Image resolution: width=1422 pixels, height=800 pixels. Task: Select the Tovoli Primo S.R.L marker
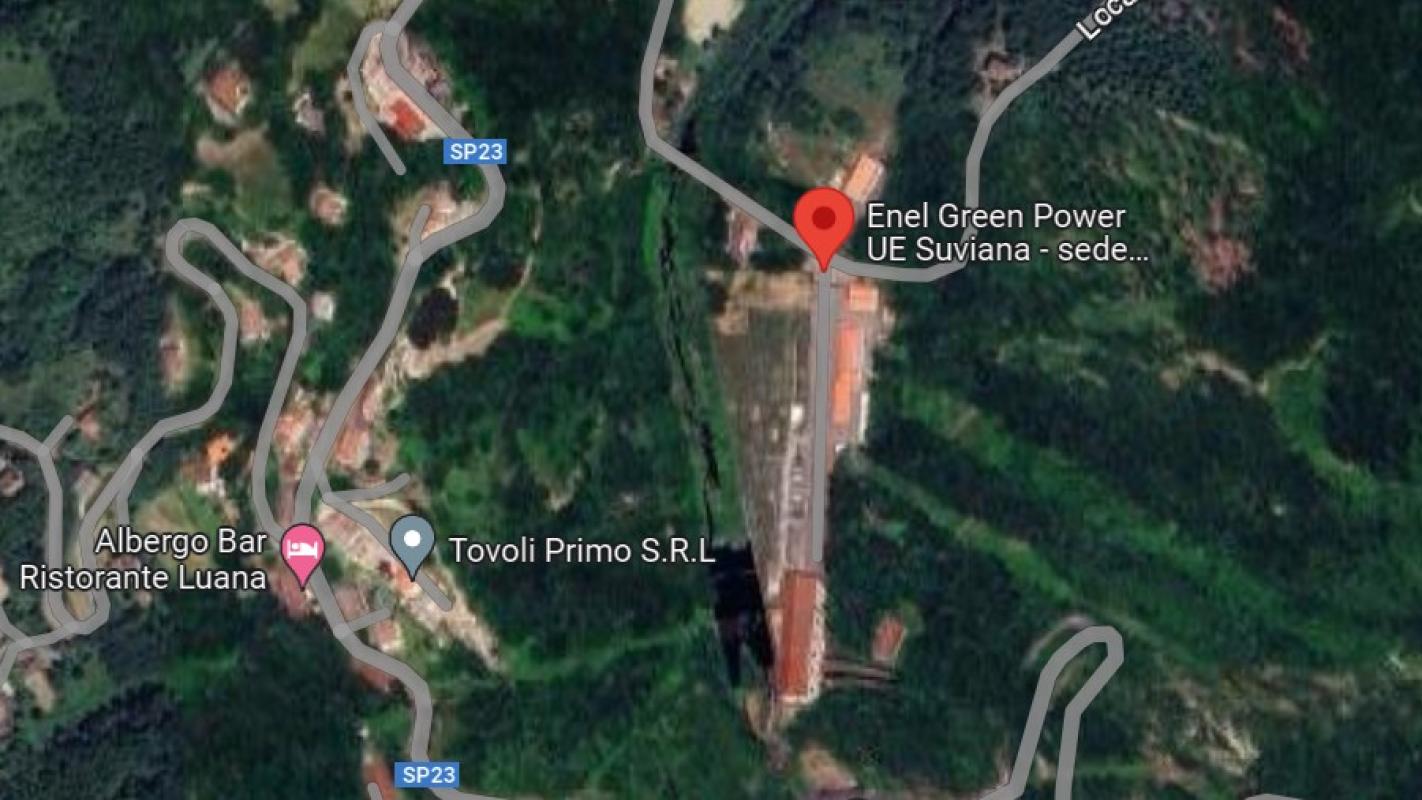click(x=411, y=541)
